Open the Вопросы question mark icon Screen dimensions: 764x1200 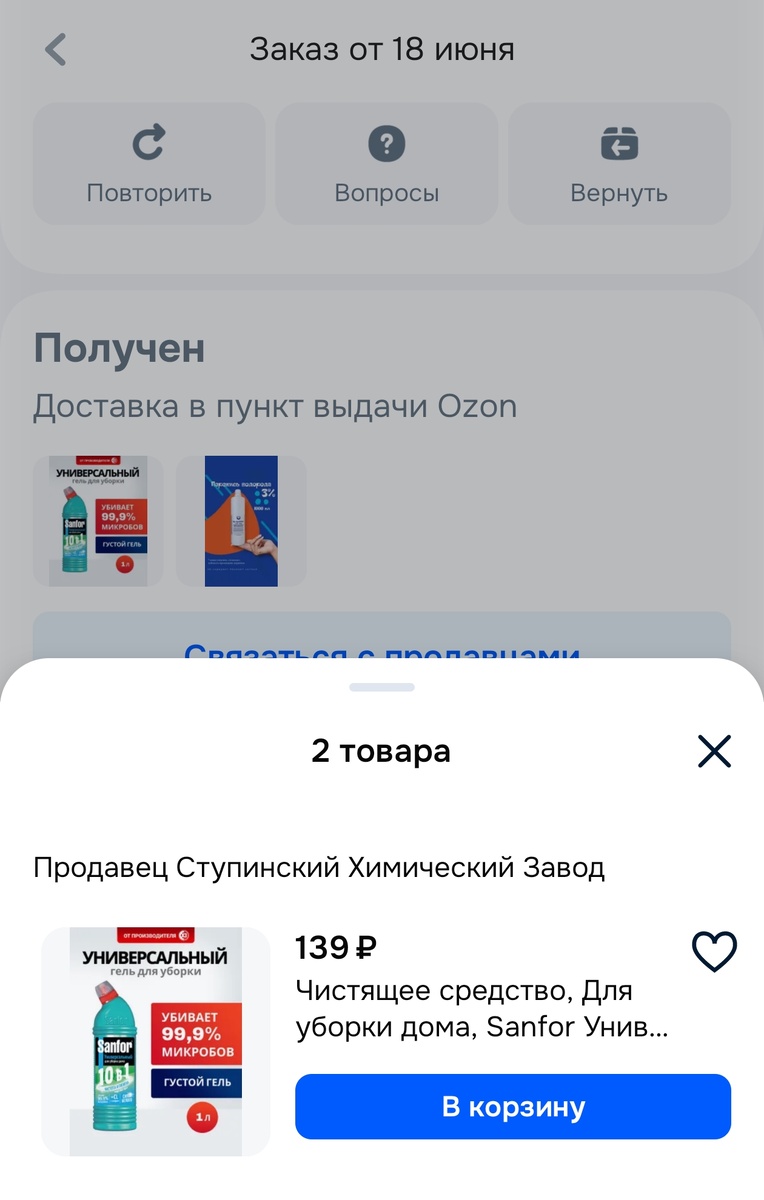point(386,141)
